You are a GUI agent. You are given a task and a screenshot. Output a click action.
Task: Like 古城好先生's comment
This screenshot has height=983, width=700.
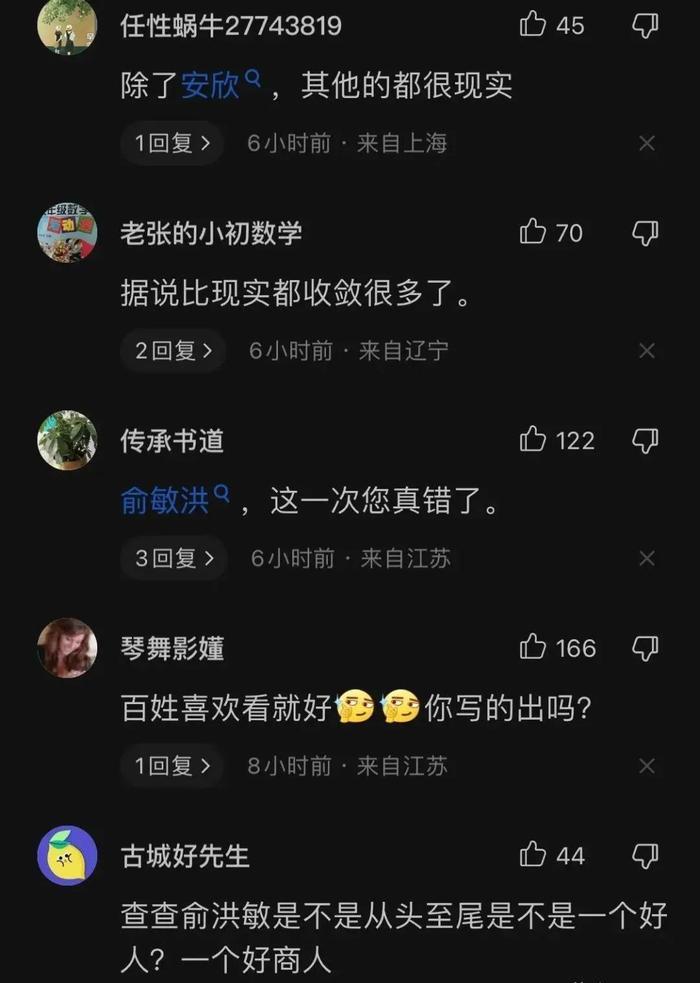click(x=534, y=855)
